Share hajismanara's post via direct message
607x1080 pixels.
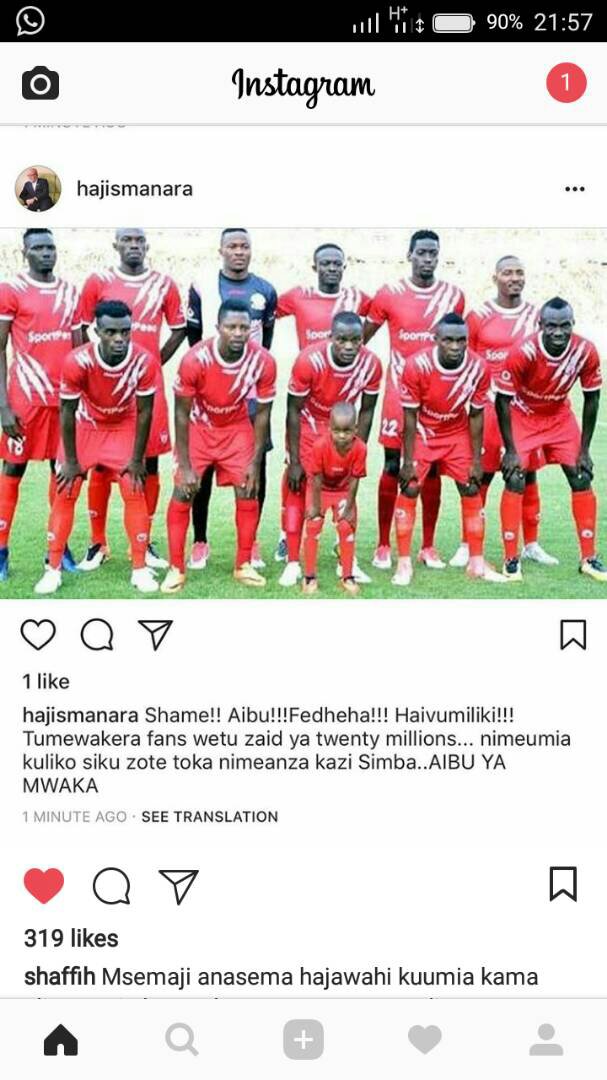(x=155, y=635)
